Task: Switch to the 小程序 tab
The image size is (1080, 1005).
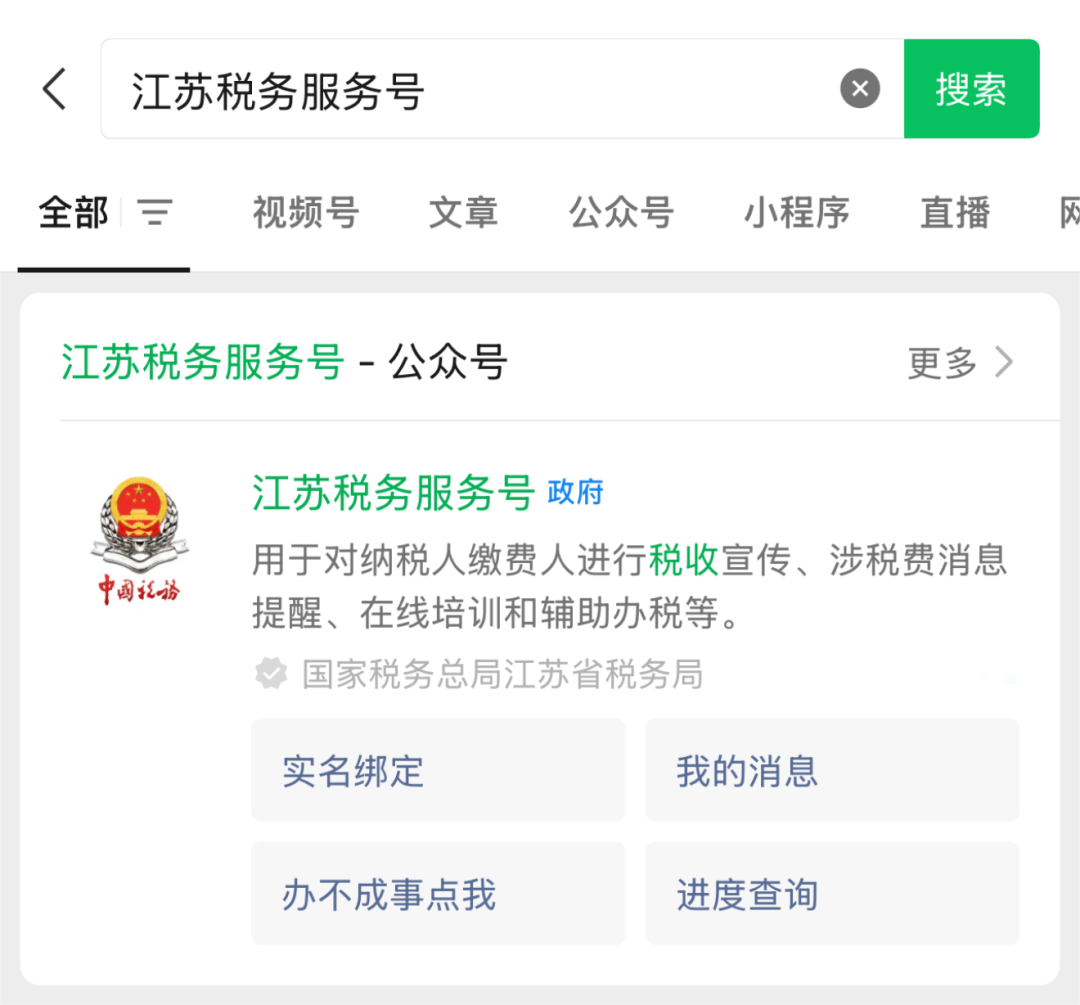Action: coord(796,213)
